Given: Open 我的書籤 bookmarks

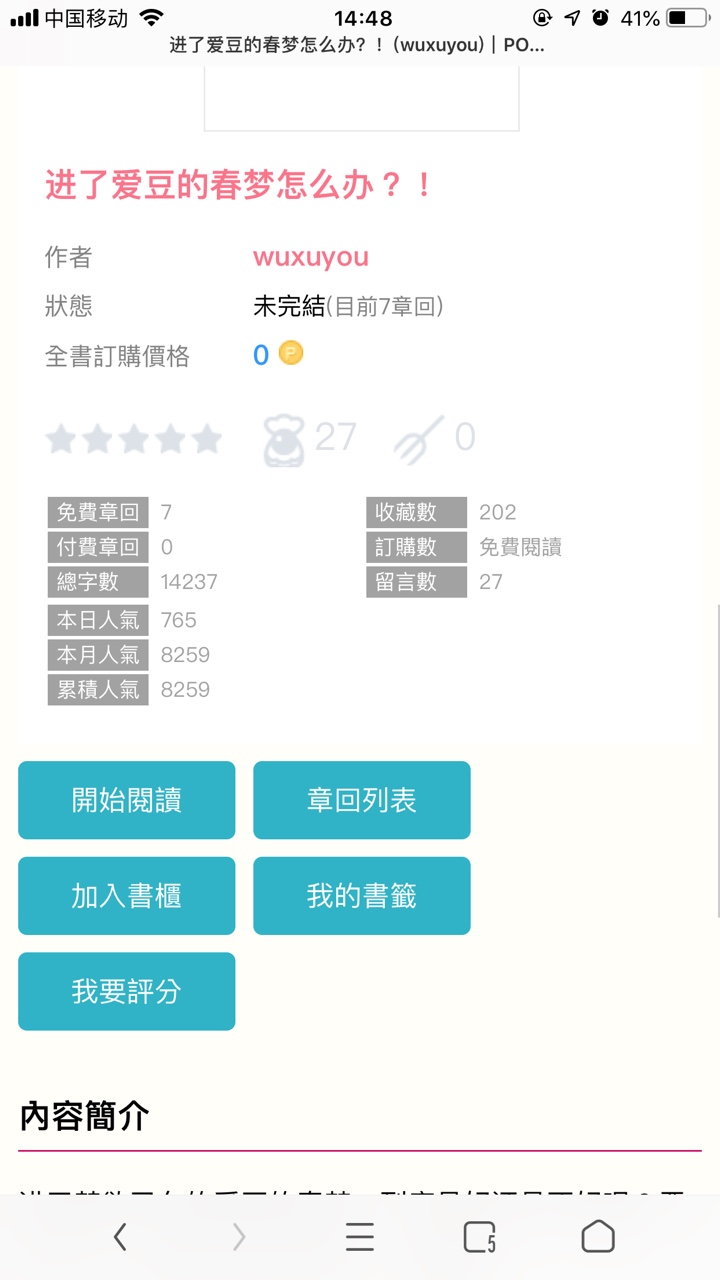Looking at the screenshot, I should 362,896.
